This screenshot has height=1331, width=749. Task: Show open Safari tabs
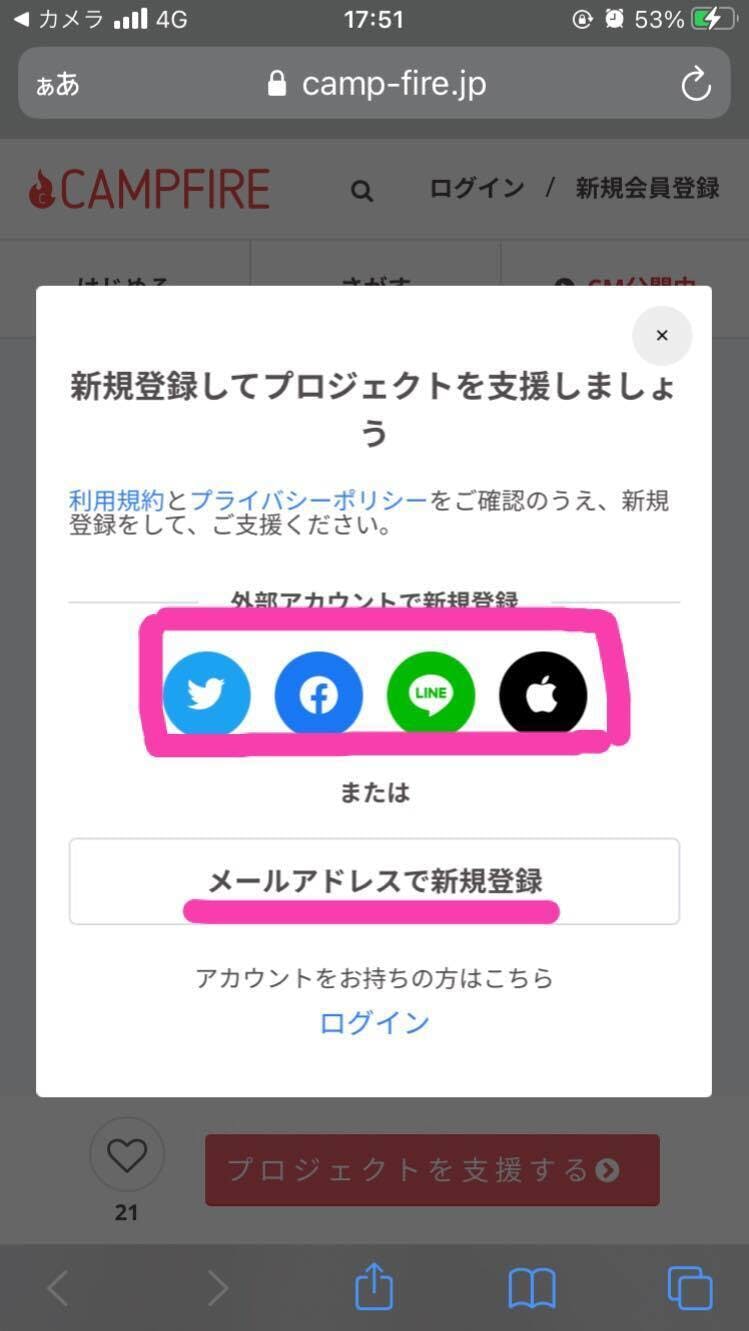point(689,1287)
